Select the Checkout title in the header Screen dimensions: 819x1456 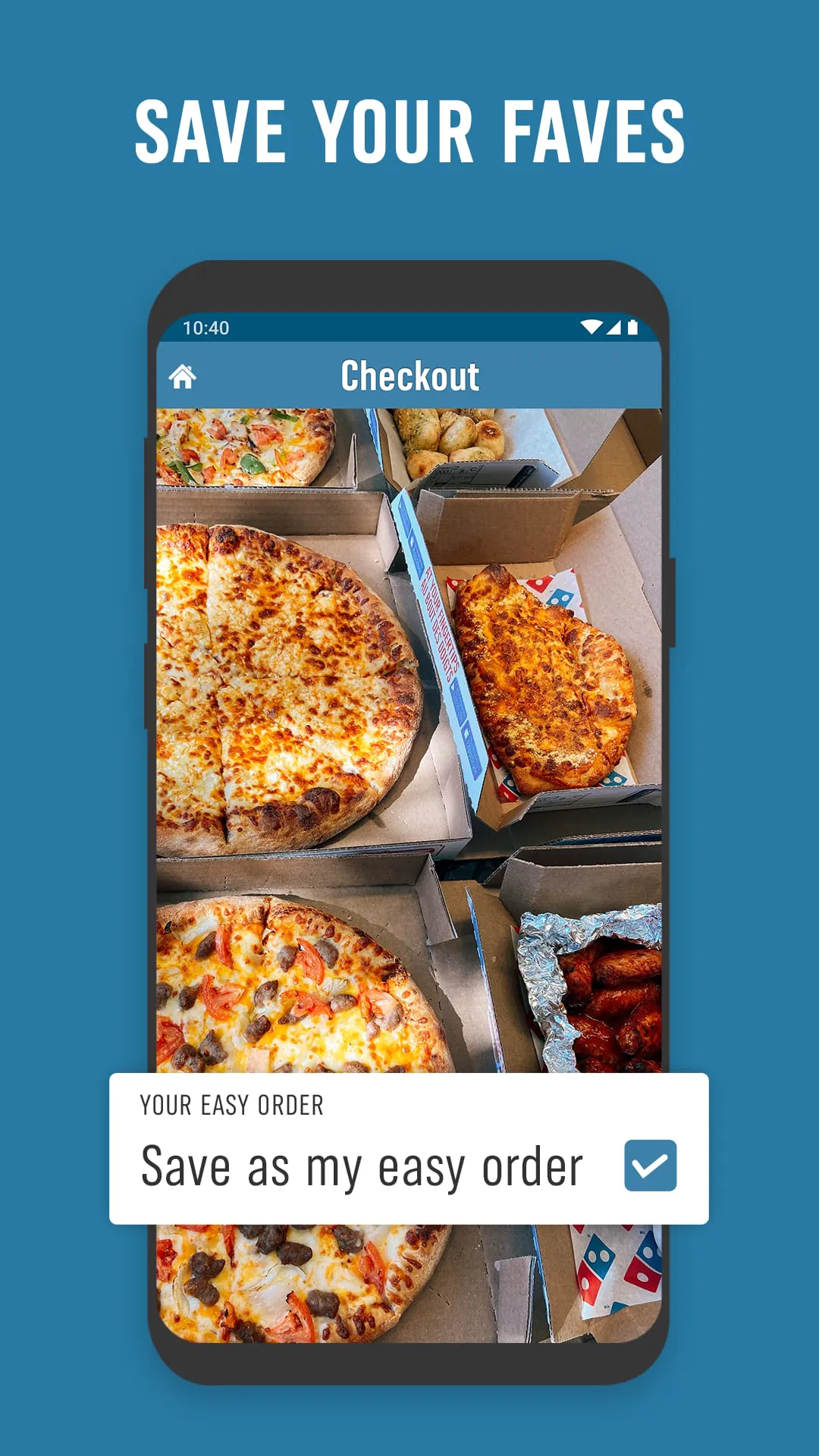(409, 375)
